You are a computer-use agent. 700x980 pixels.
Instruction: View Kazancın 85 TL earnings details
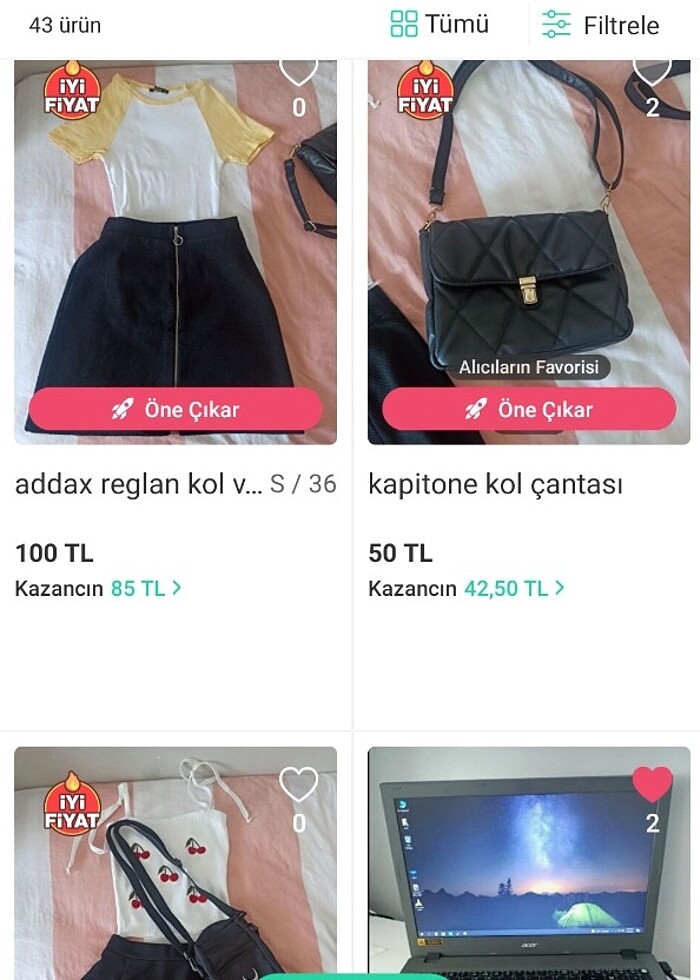pos(99,588)
